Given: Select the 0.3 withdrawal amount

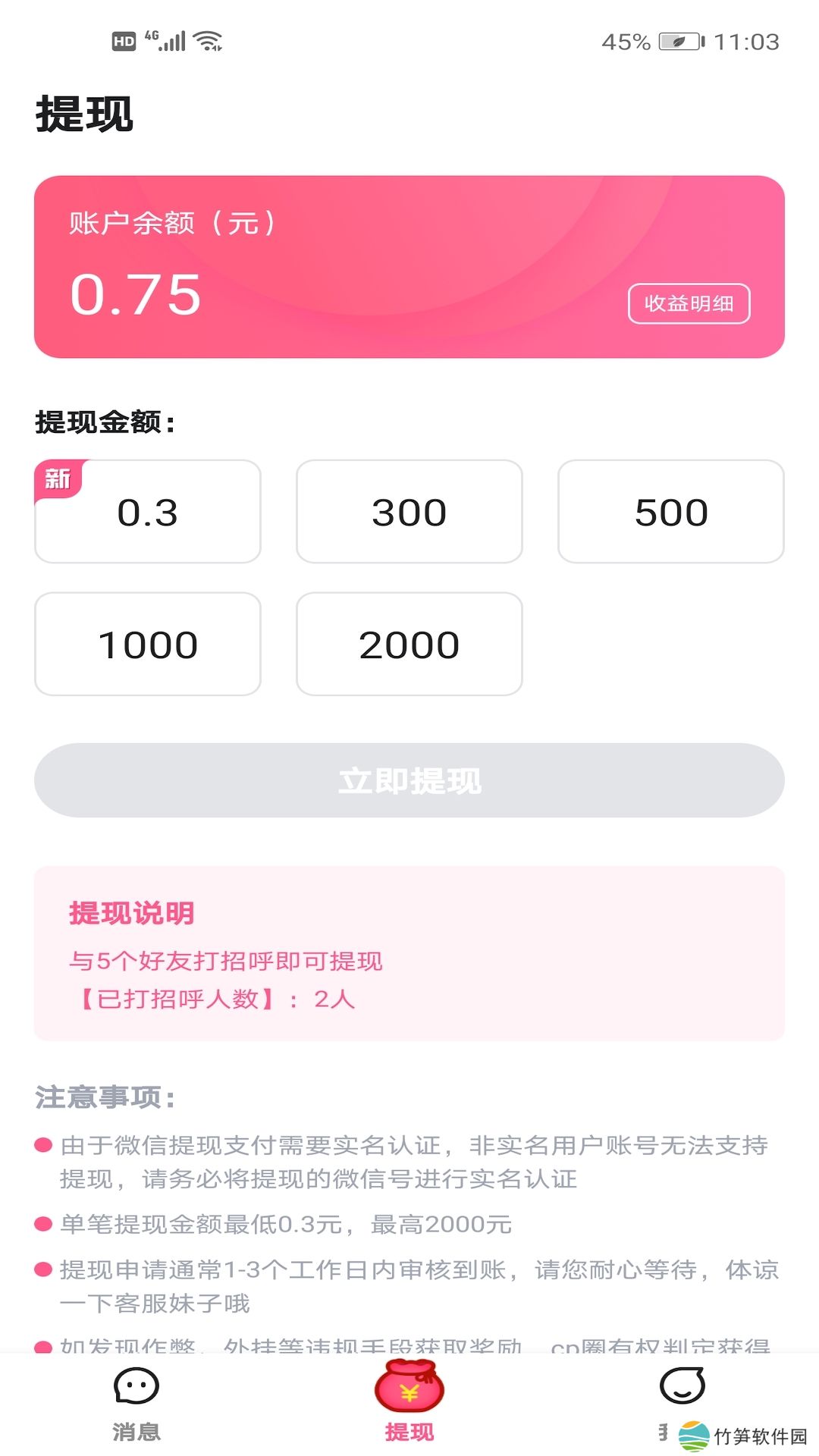Looking at the screenshot, I should tap(148, 512).
